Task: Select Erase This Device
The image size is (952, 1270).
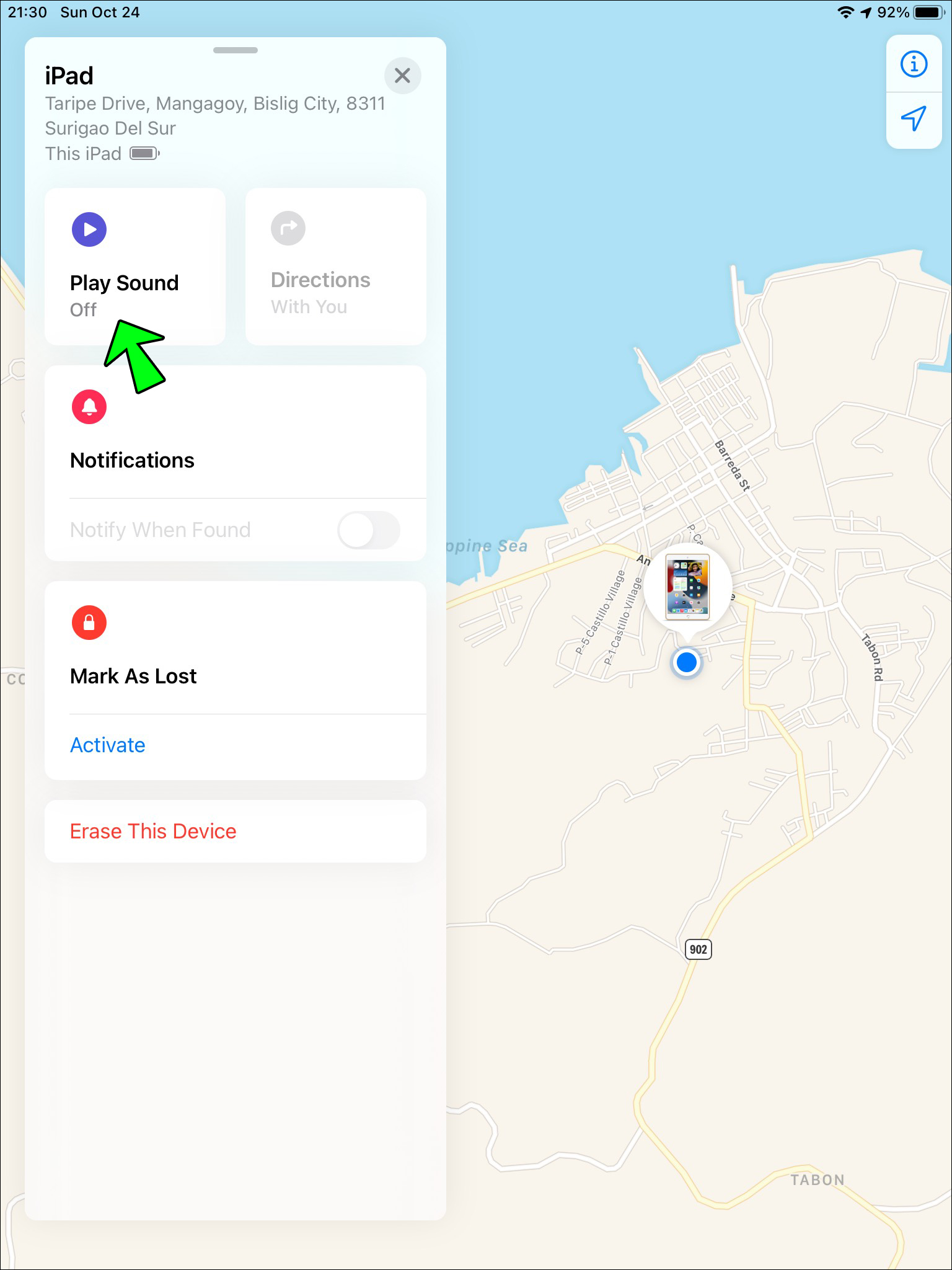Action: pyautogui.click(x=153, y=831)
